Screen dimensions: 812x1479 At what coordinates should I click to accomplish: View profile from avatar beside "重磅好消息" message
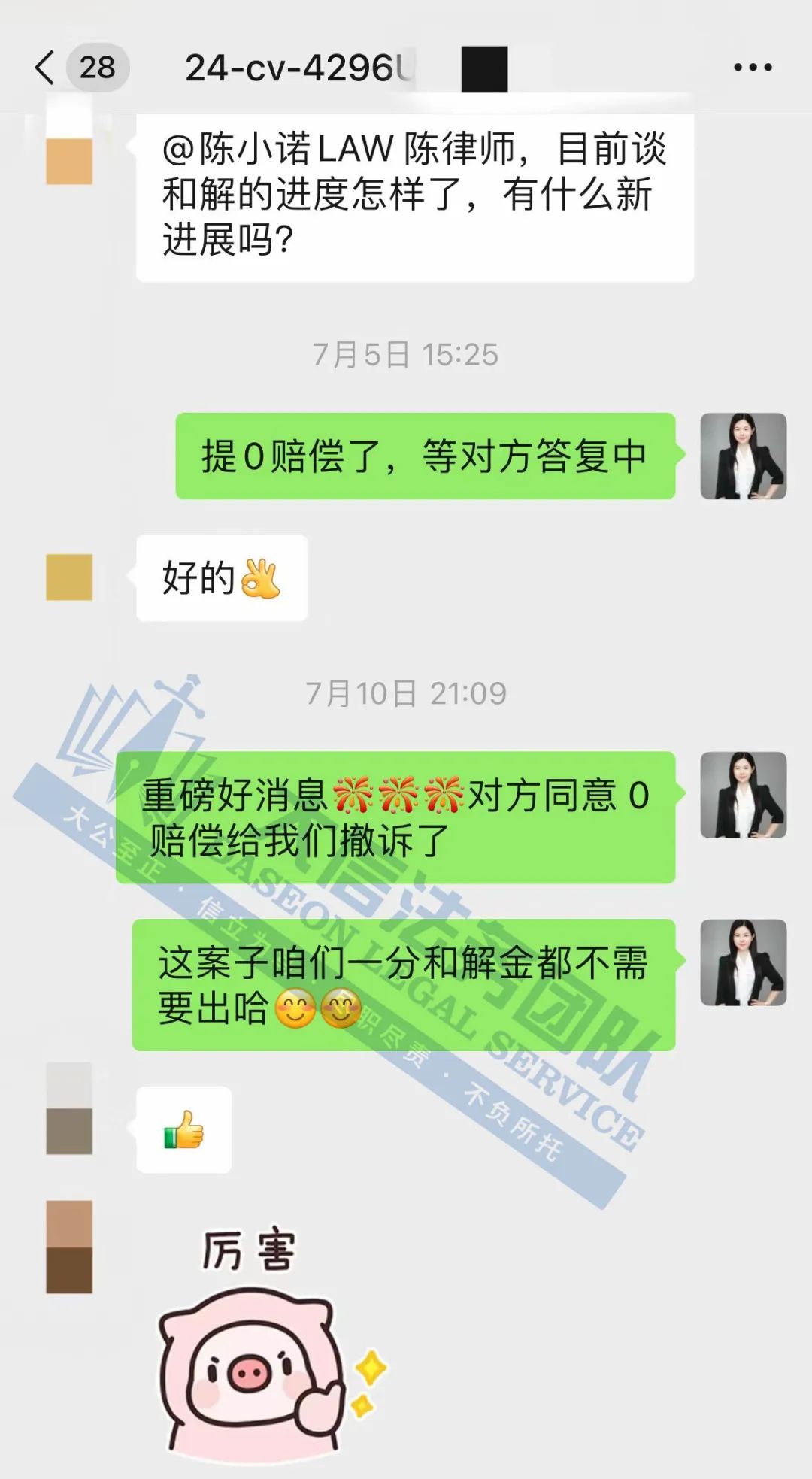(x=743, y=796)
